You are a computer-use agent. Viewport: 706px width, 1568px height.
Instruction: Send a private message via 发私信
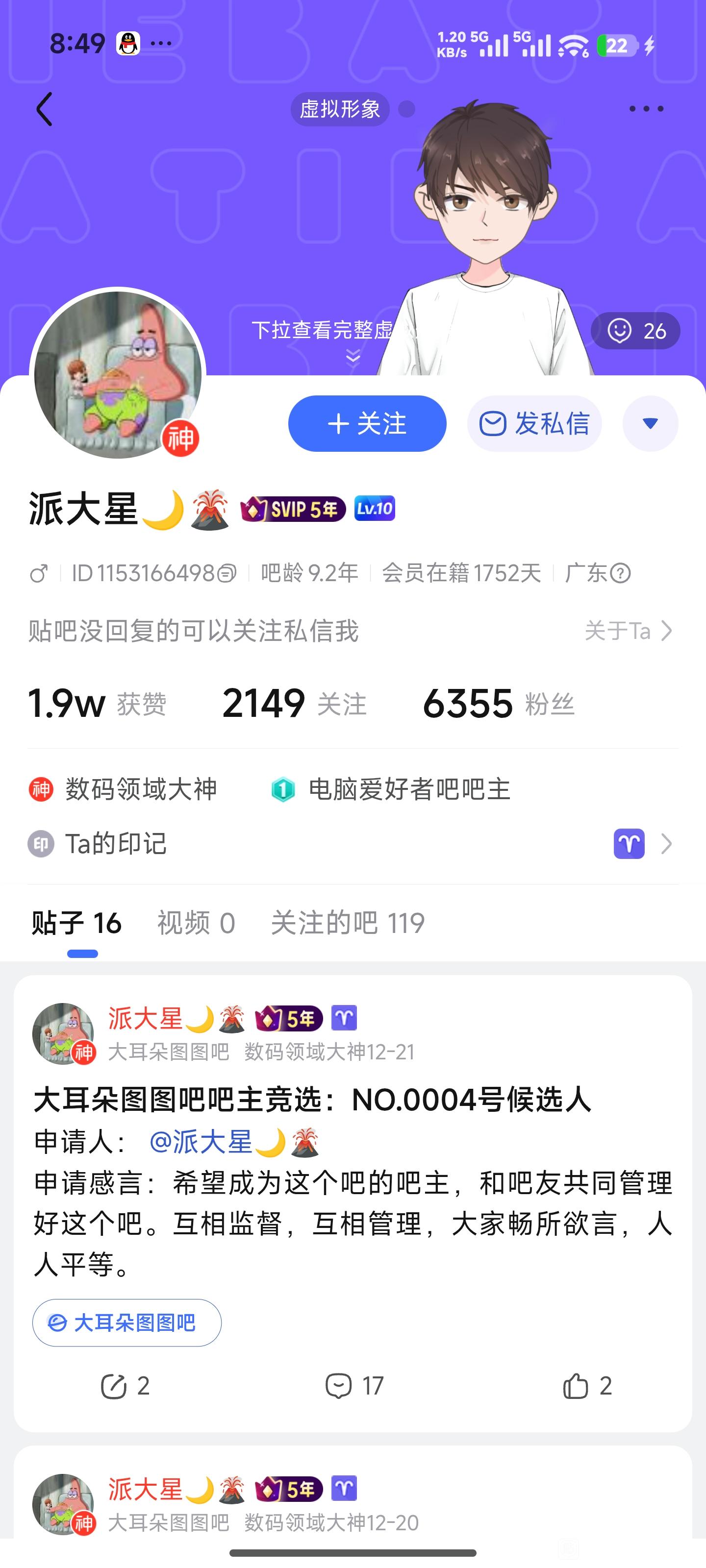pyautogui.click(x=534, y=424)
